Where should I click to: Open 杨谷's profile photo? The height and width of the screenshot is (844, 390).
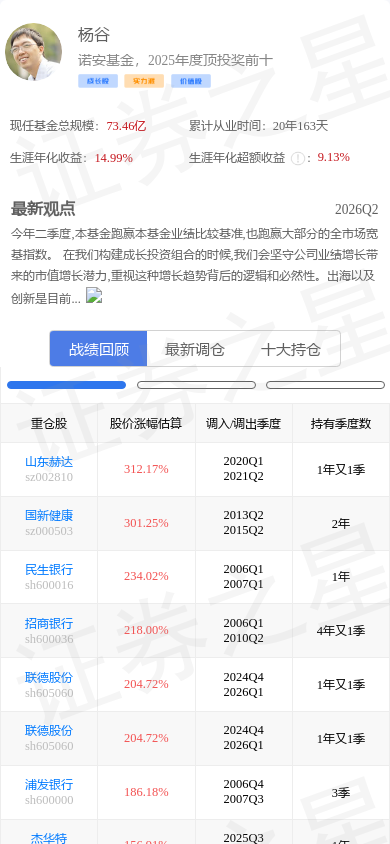[33, 52]
